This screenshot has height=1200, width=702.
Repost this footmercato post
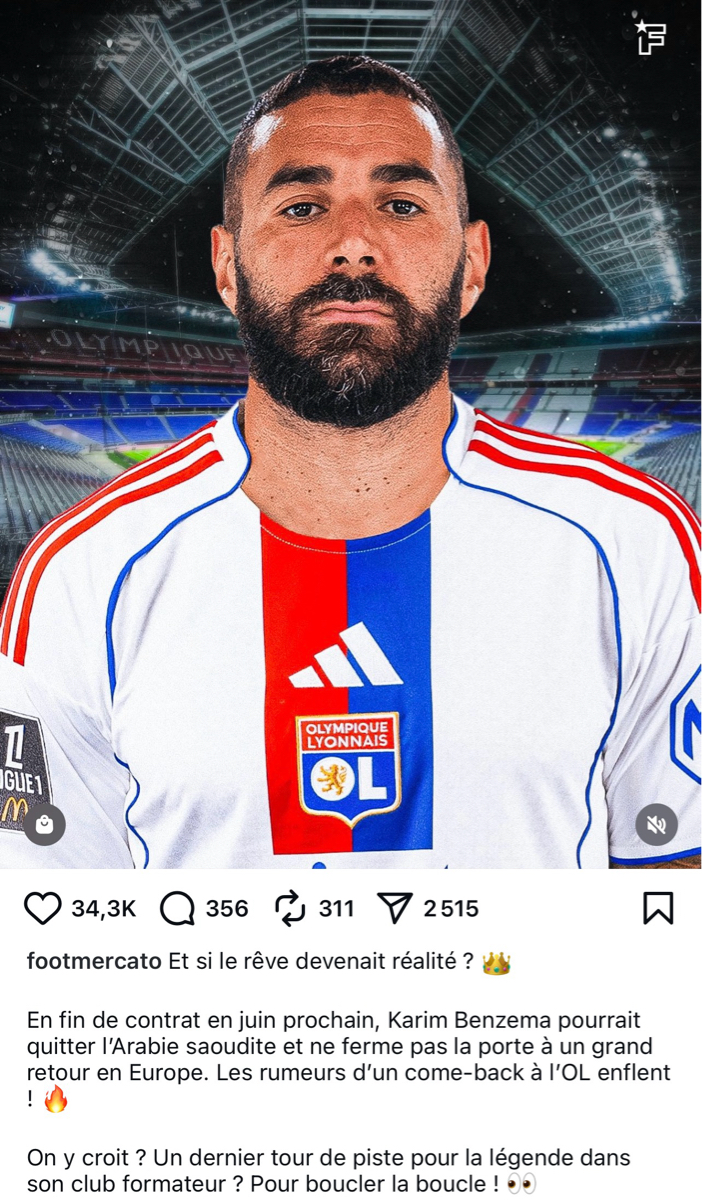289,908
